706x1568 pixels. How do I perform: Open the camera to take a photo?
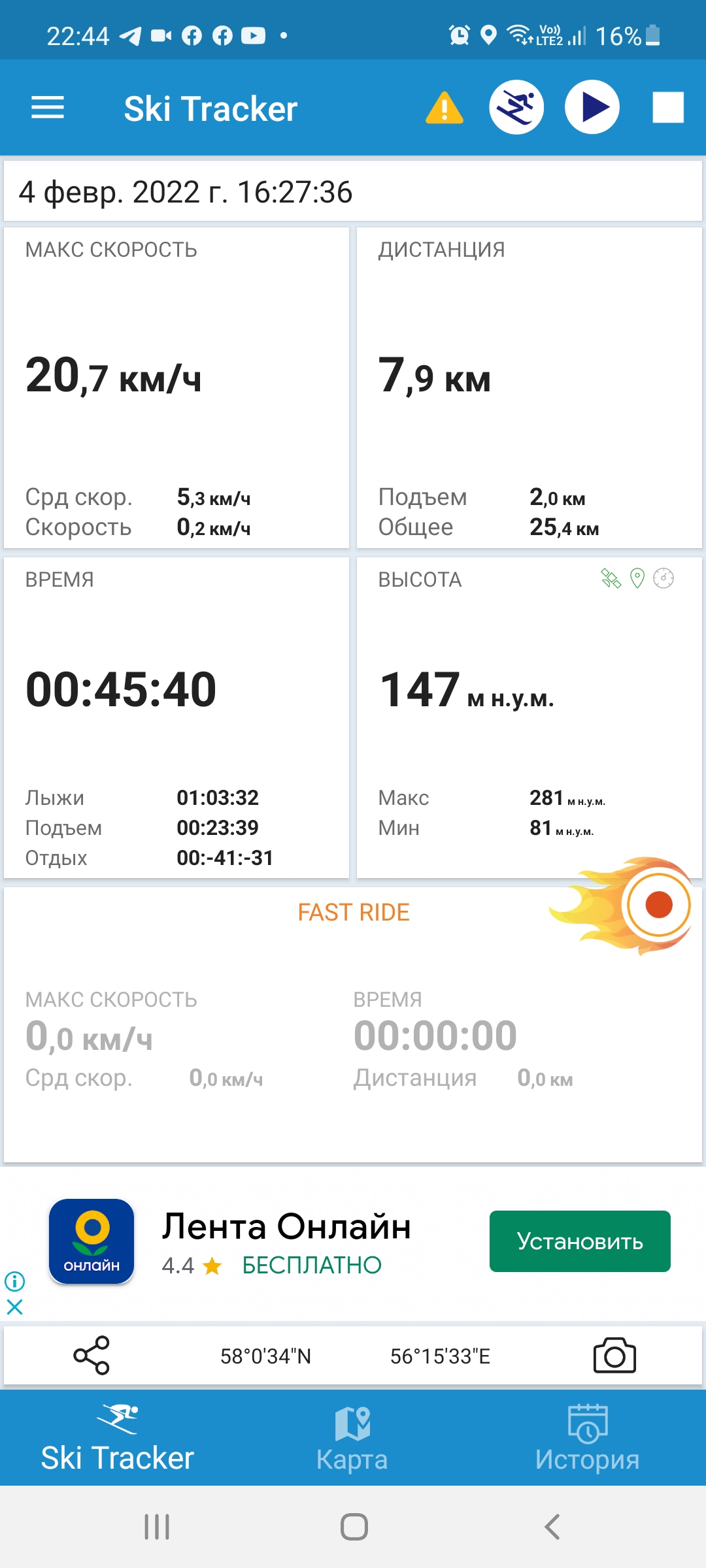(614, 1356)
